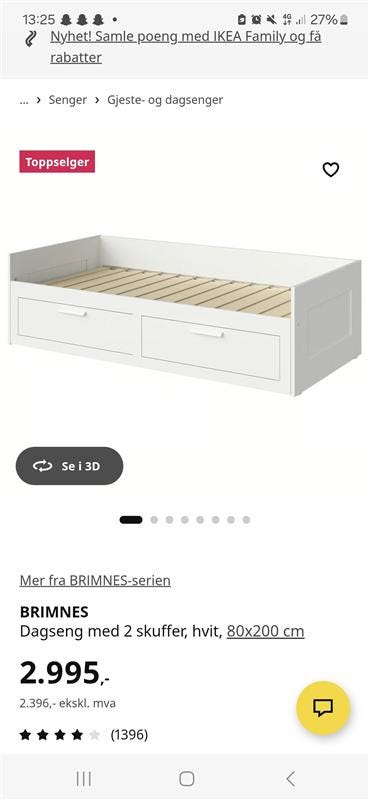
Task: Go to Gjeste- og dagsenger category
Action: (165, 99)
